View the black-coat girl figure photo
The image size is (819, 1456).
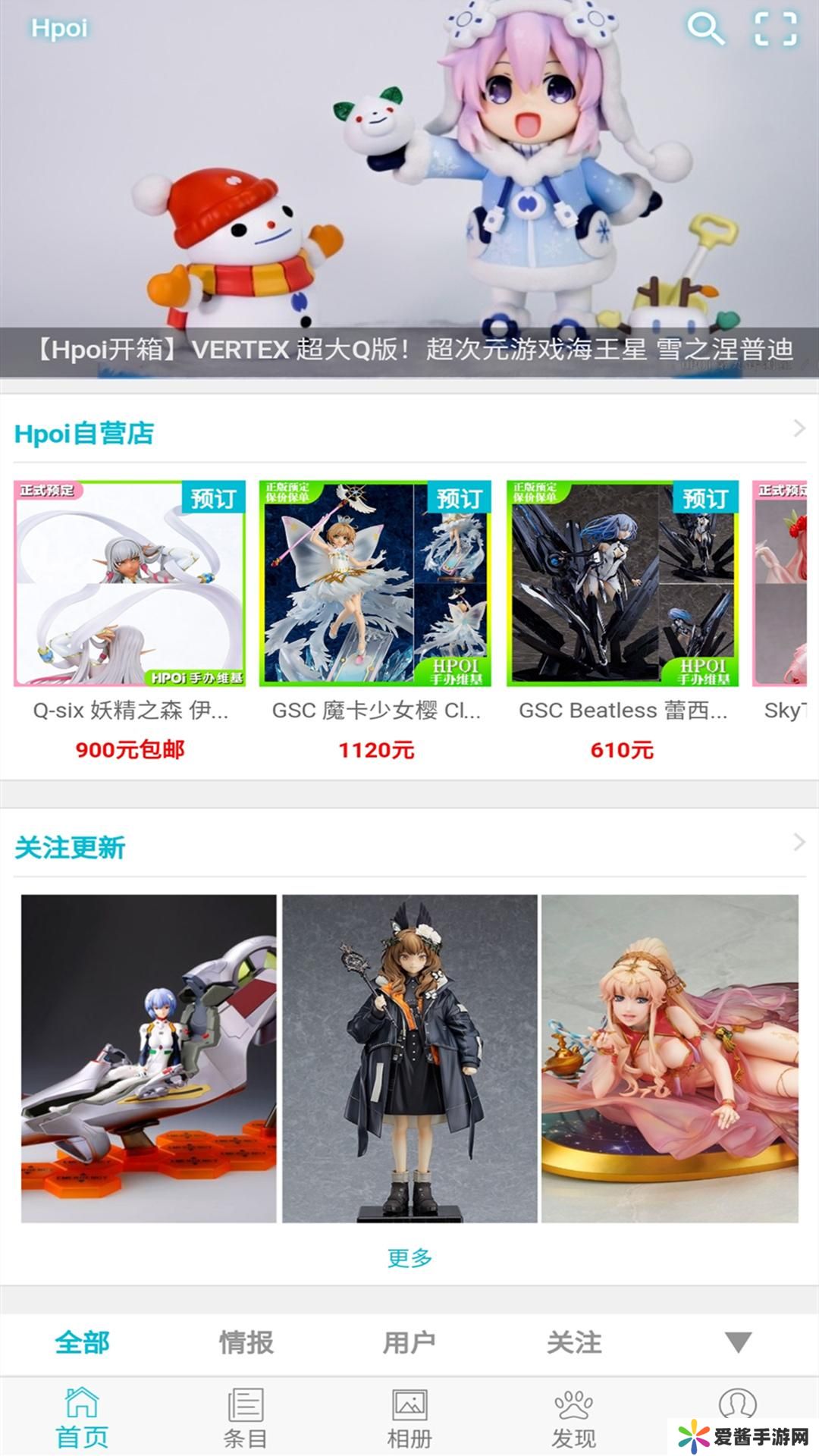point(409,1059)
